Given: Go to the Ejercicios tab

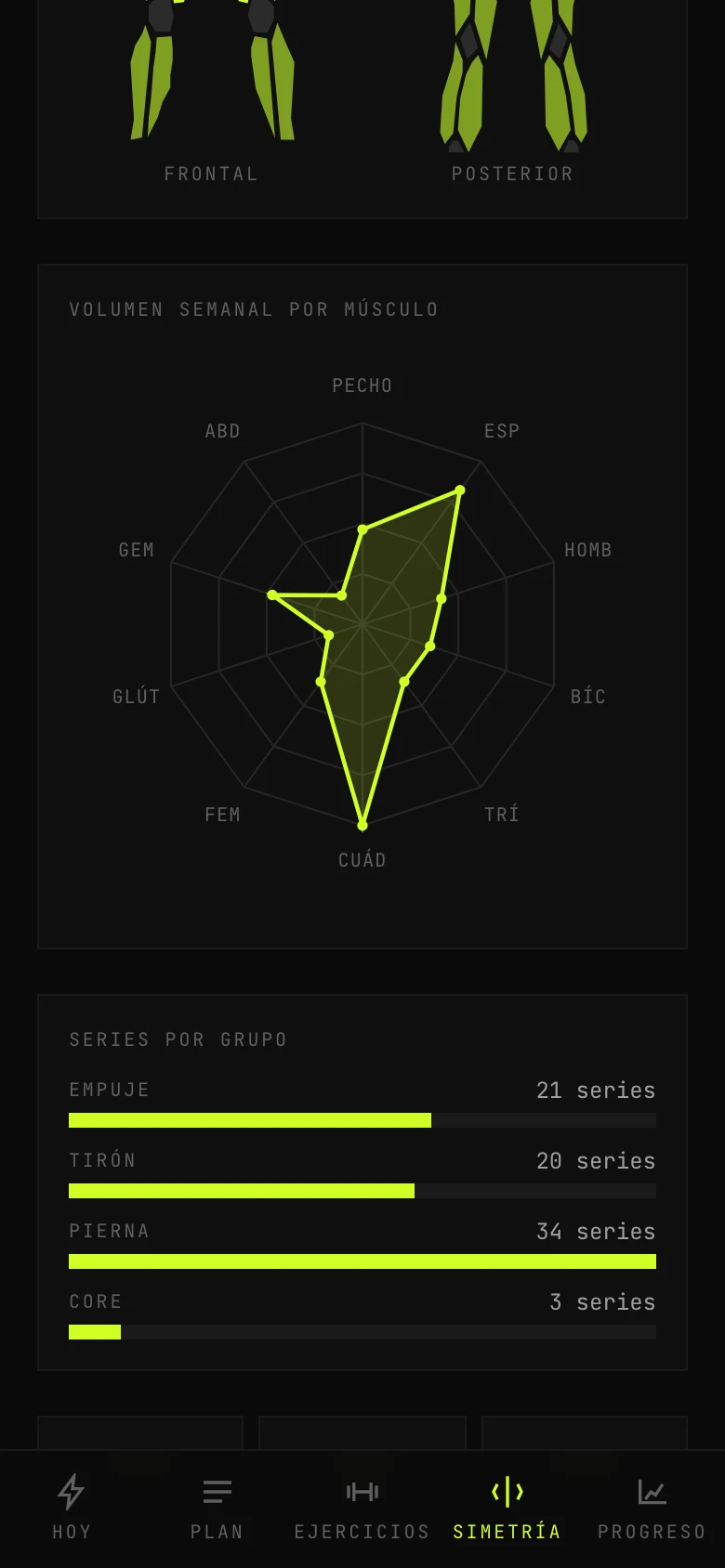Looking at the screenshot, I should (362, 1509).
